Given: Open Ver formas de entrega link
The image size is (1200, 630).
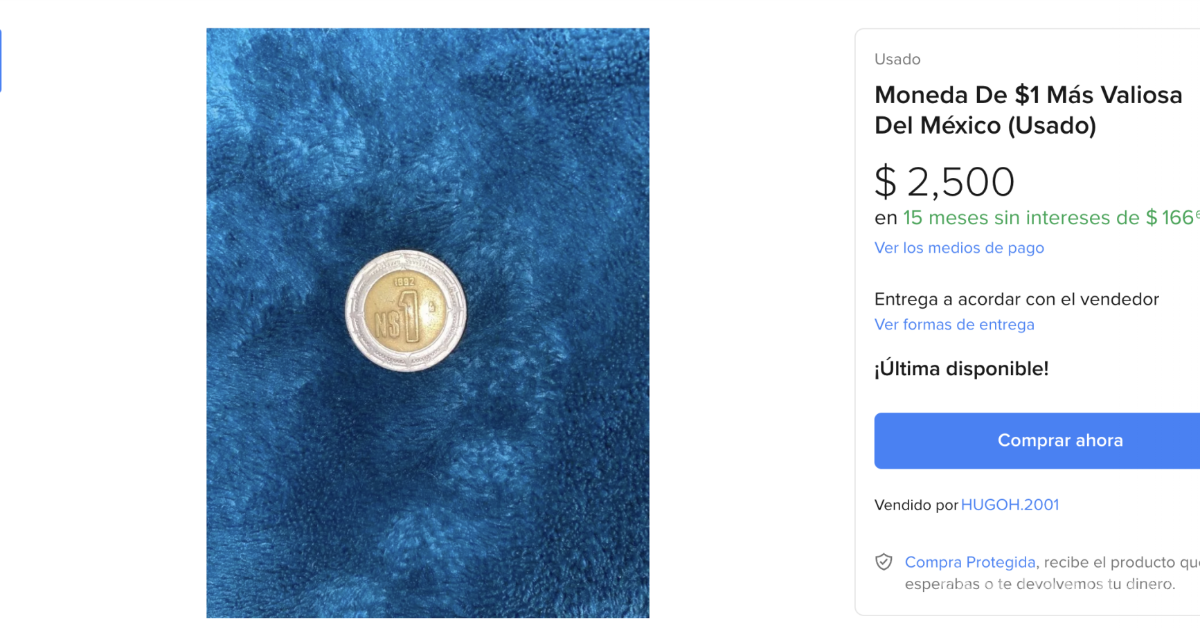Looking at the screenshot, I should click(954, 324).
